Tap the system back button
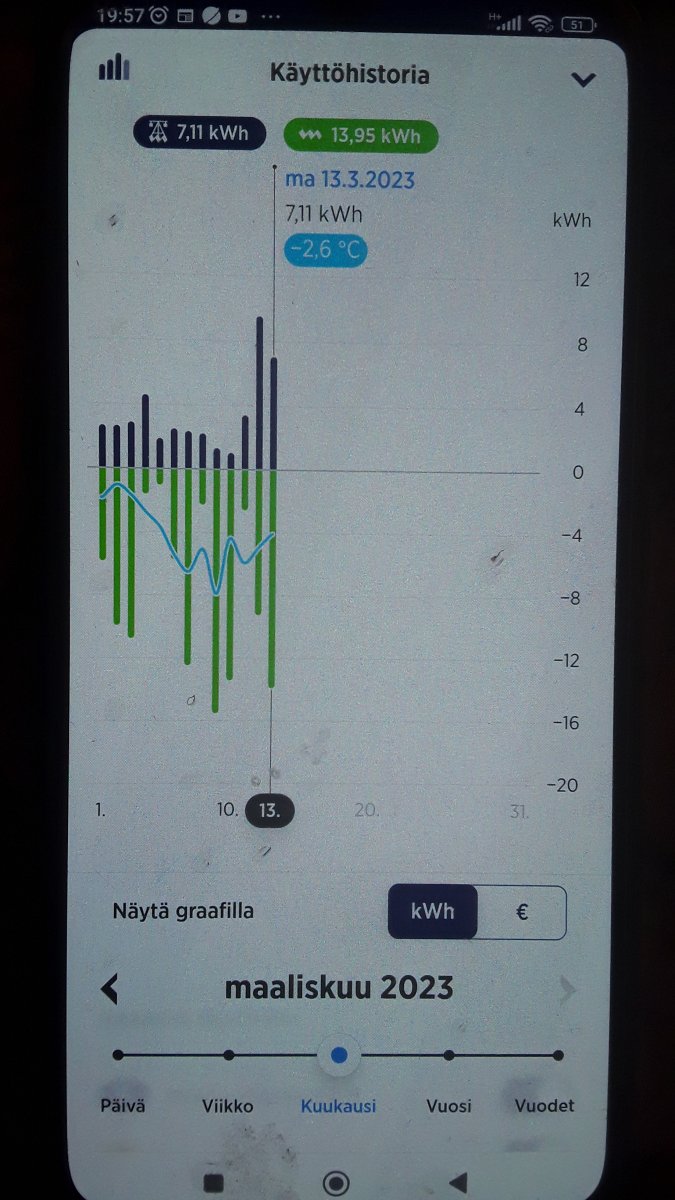 click(458, 1182)
